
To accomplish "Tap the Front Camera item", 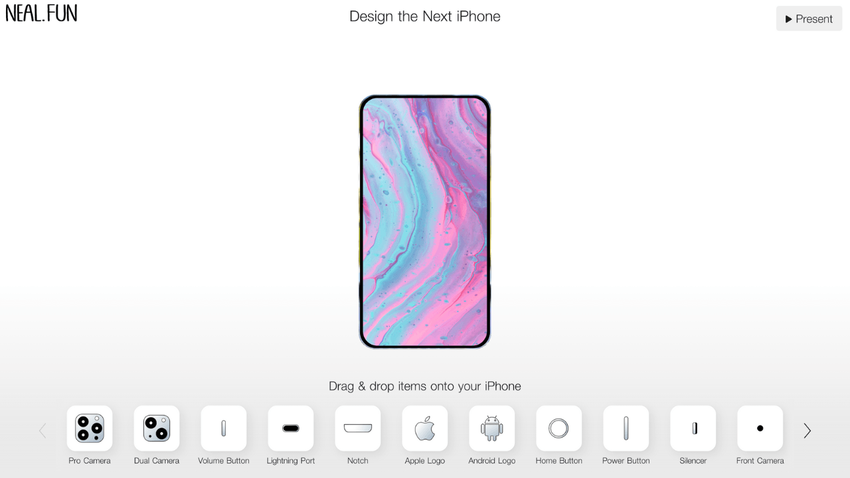I will 760,428.
